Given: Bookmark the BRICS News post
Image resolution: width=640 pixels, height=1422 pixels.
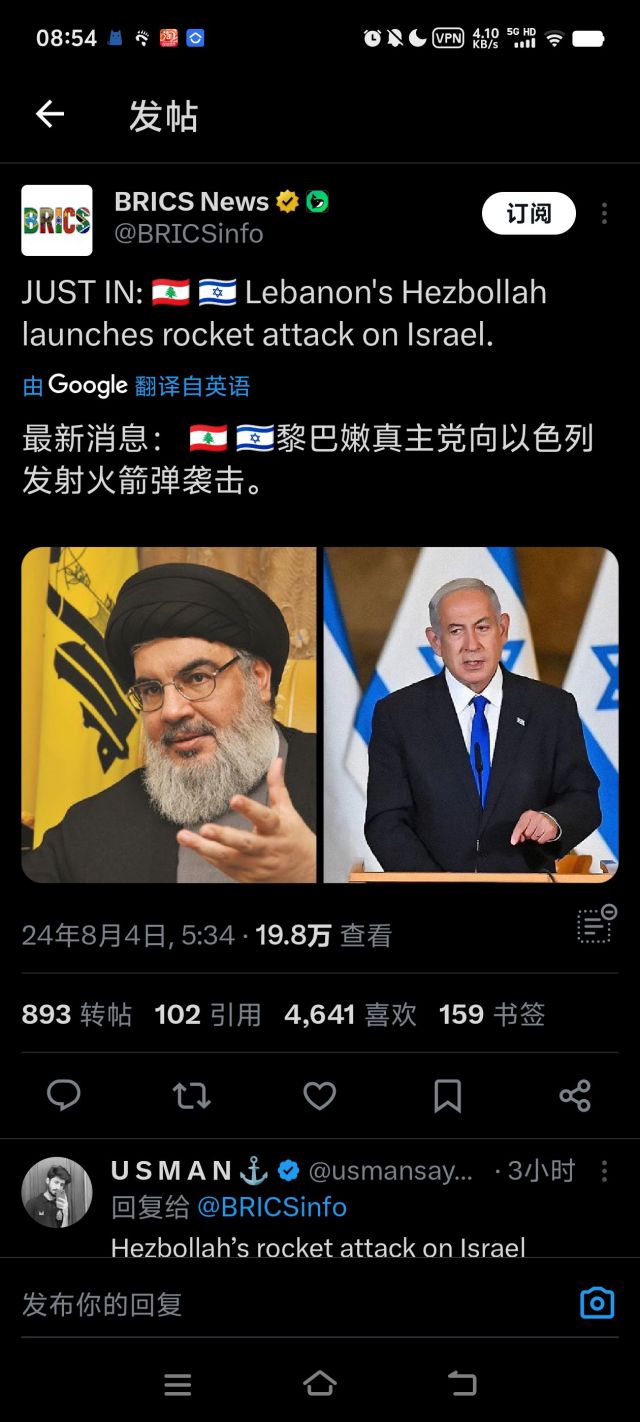Looking at the screenshot, I should pos(447,1096).
